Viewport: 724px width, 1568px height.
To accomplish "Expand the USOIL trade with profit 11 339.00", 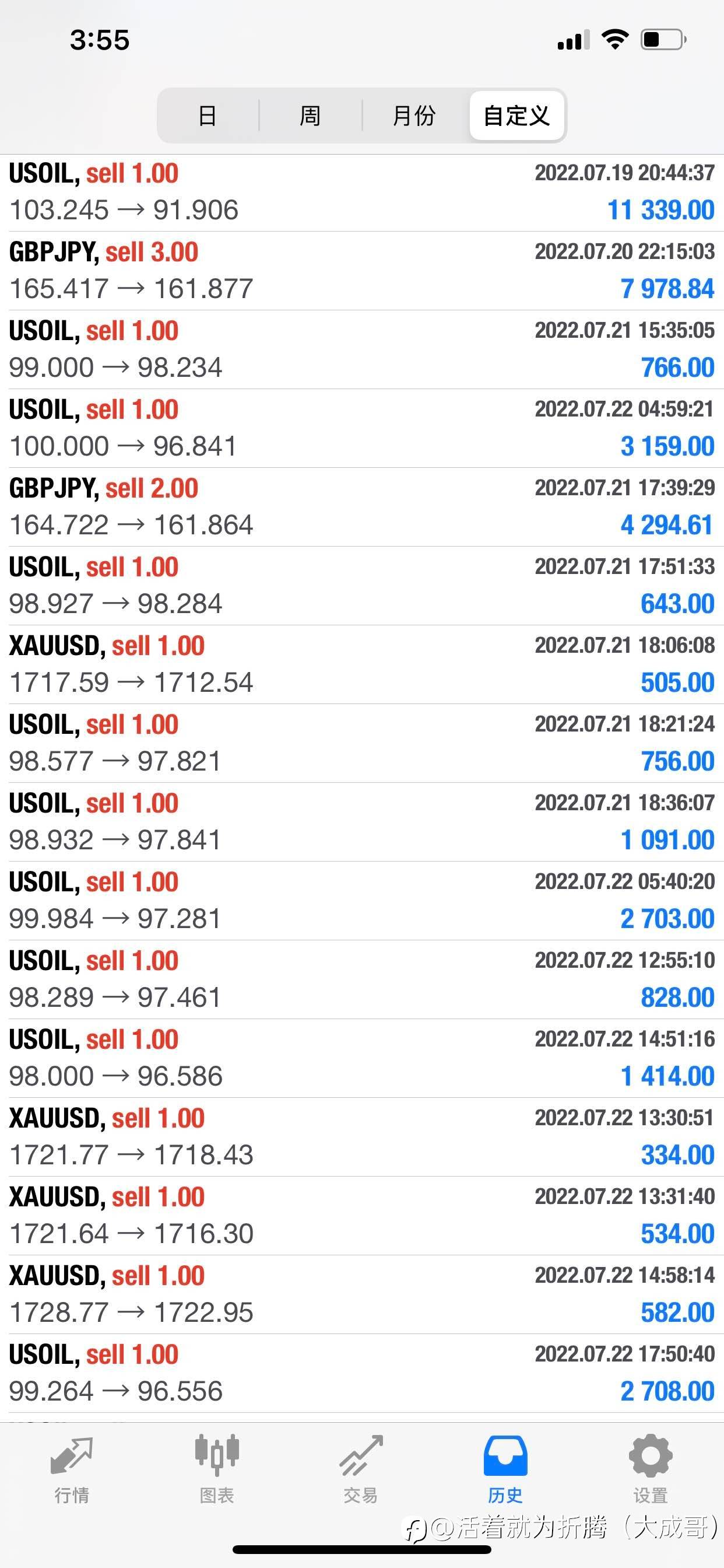I will (x=362, y=192).
